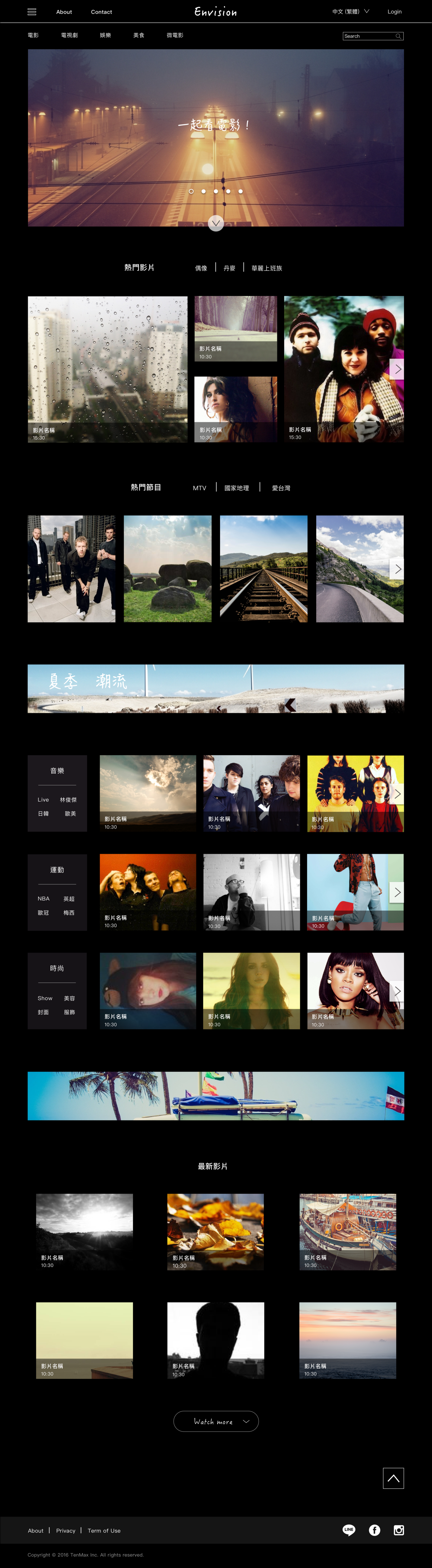The width and height of the screenshot is (432, 1568).
Task: Open the Facebook icon in footer
Action: pos(374,1530)
